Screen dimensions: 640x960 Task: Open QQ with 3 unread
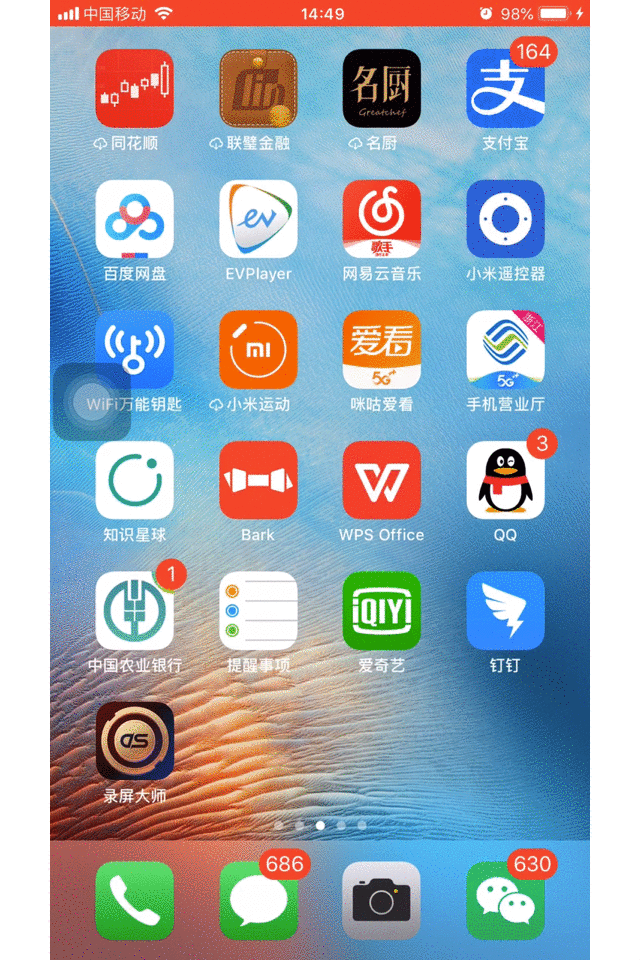tap(505, 480)
